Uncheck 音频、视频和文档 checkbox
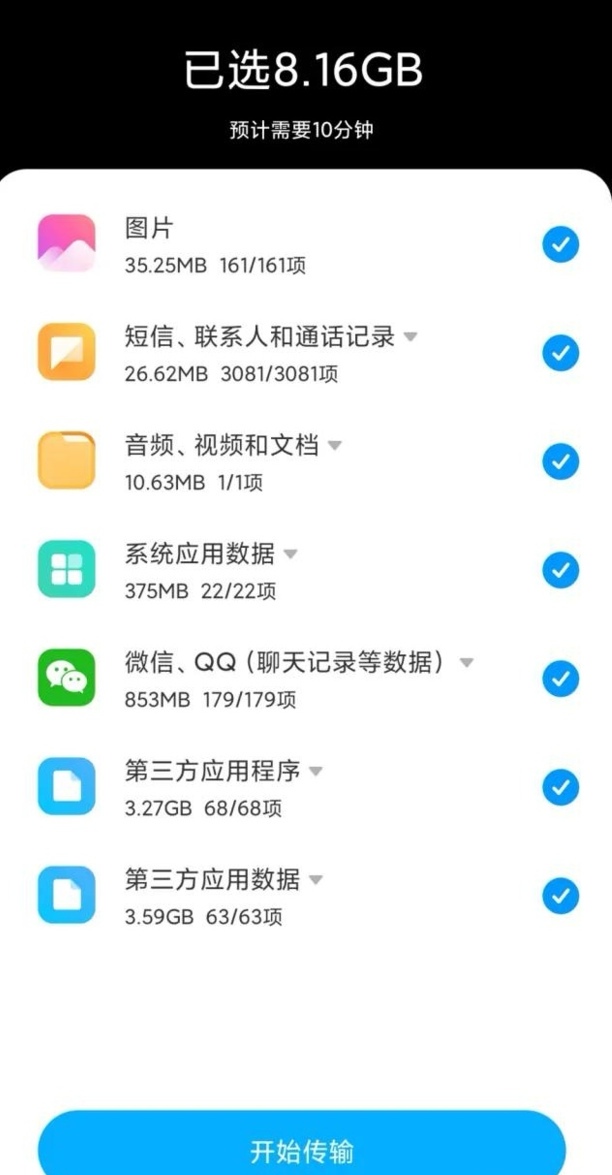 (560, 461)
